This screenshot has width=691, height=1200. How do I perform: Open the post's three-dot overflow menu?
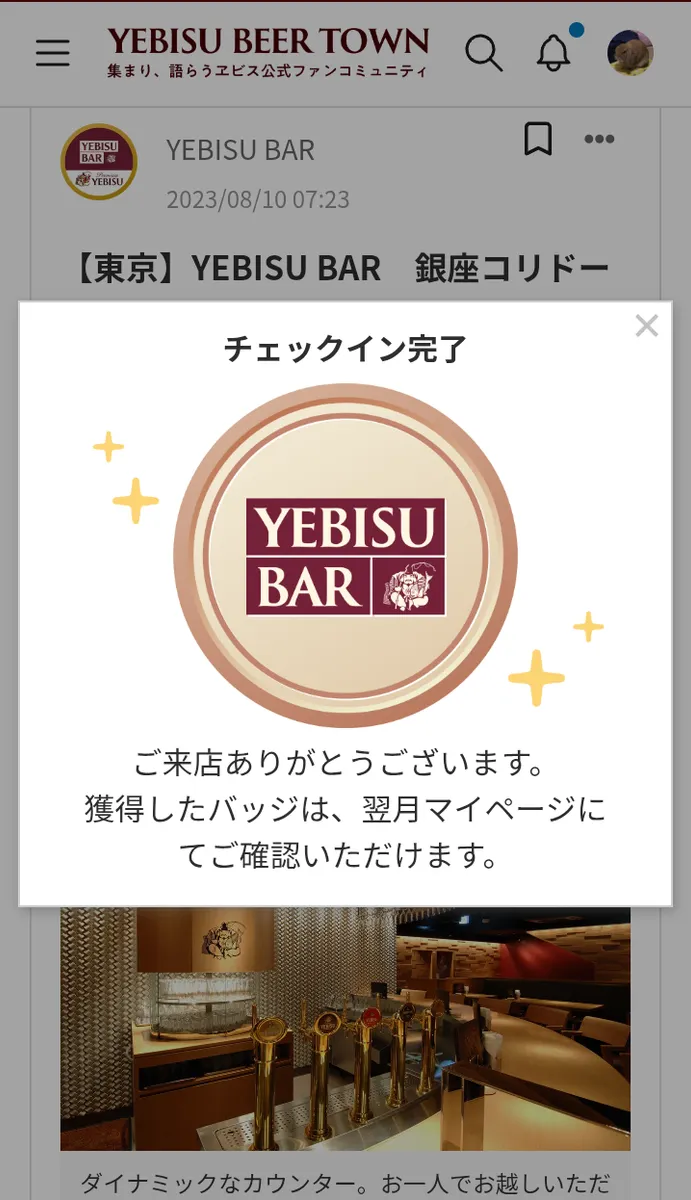point(599,140)
